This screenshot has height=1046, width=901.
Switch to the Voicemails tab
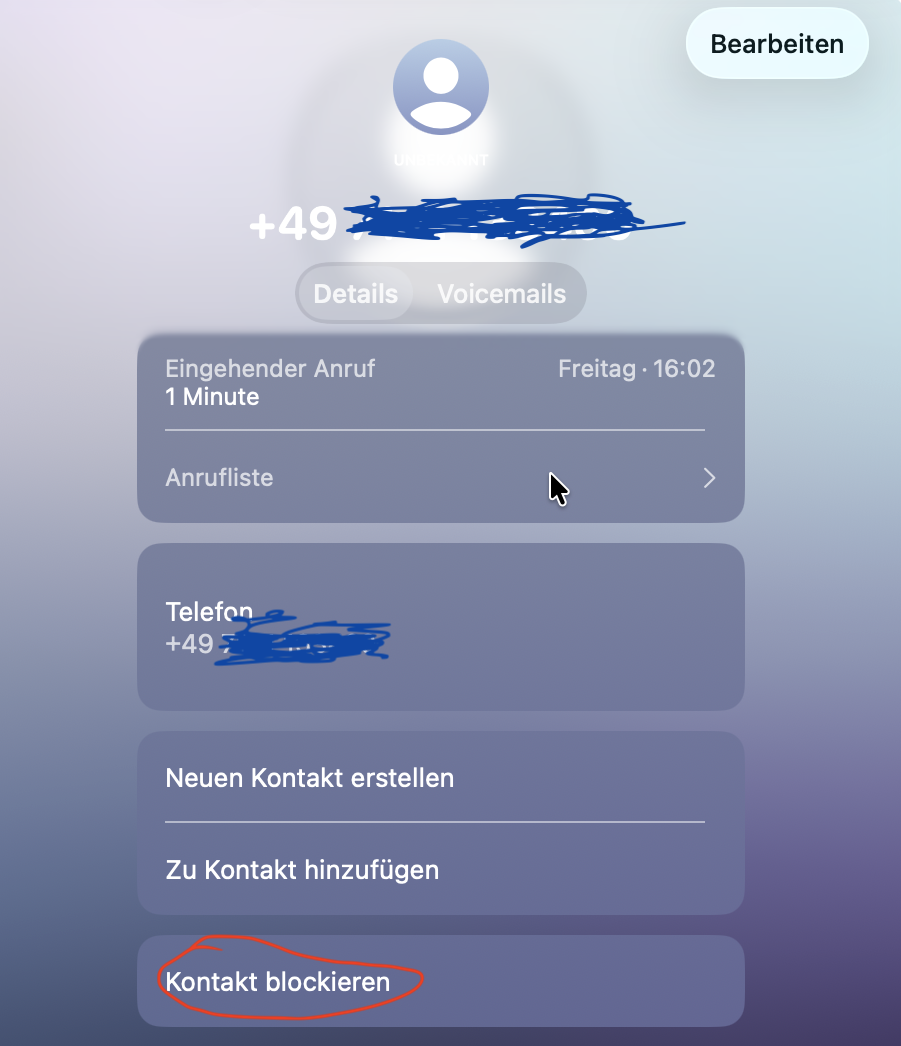click(x=502, y=294)
